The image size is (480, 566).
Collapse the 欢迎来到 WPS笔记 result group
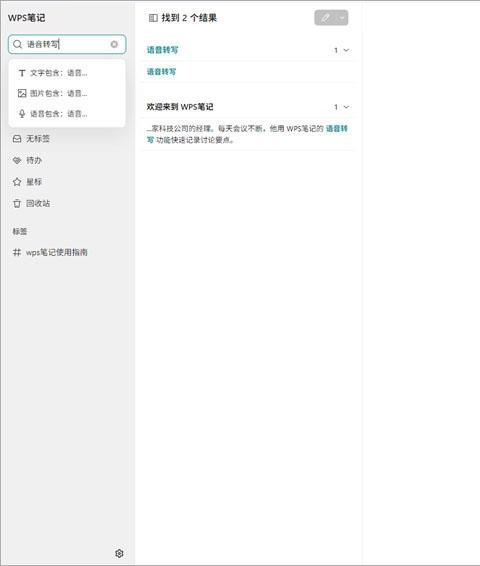[x=346, y=107]
